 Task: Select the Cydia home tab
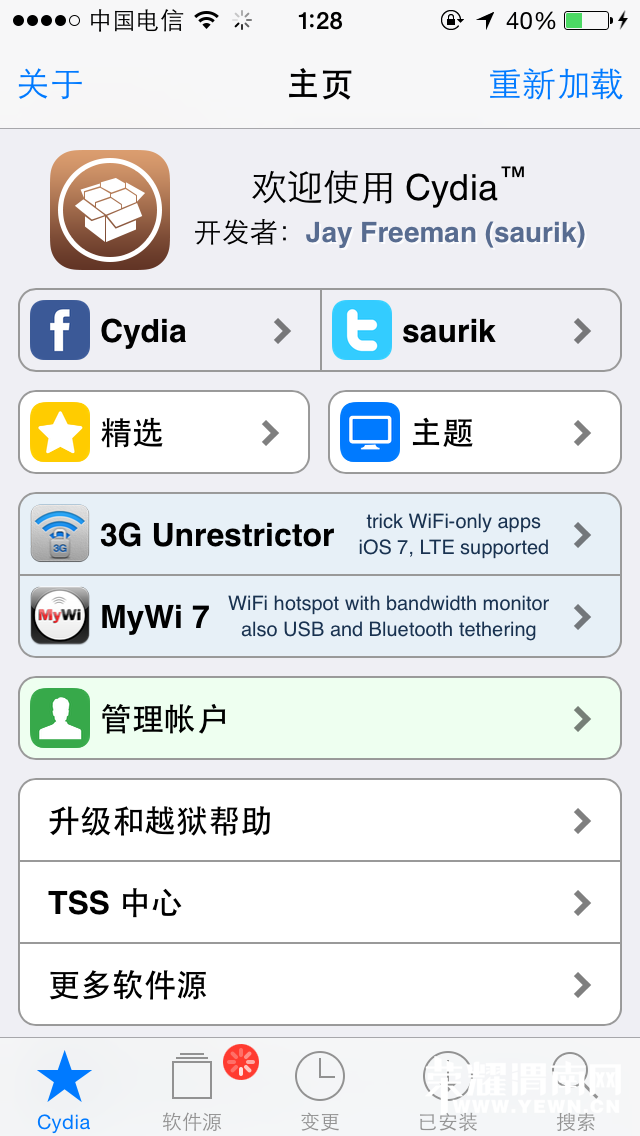point(64,1090)
